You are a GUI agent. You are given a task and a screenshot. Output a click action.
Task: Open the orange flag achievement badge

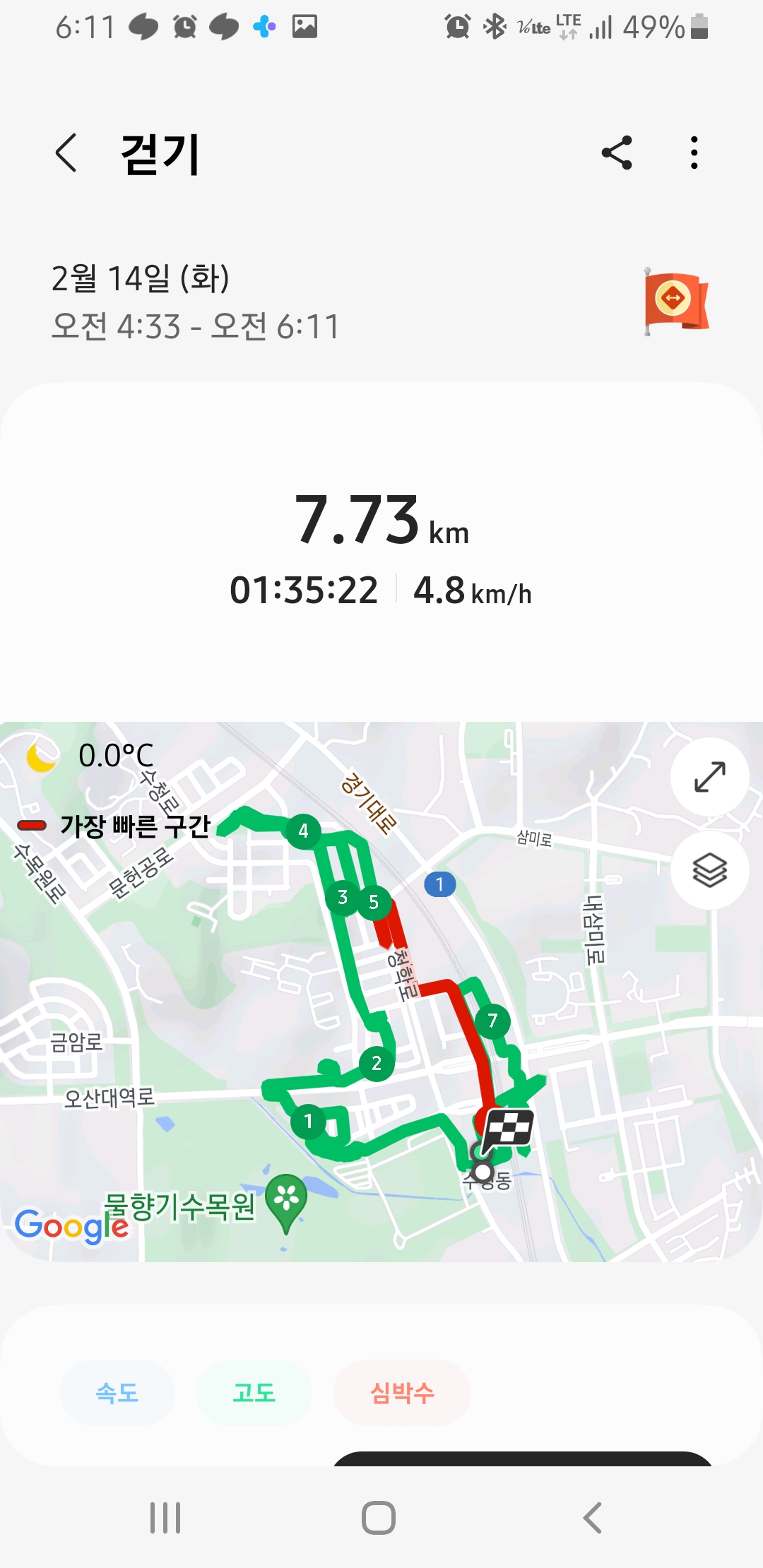point(675,302)
